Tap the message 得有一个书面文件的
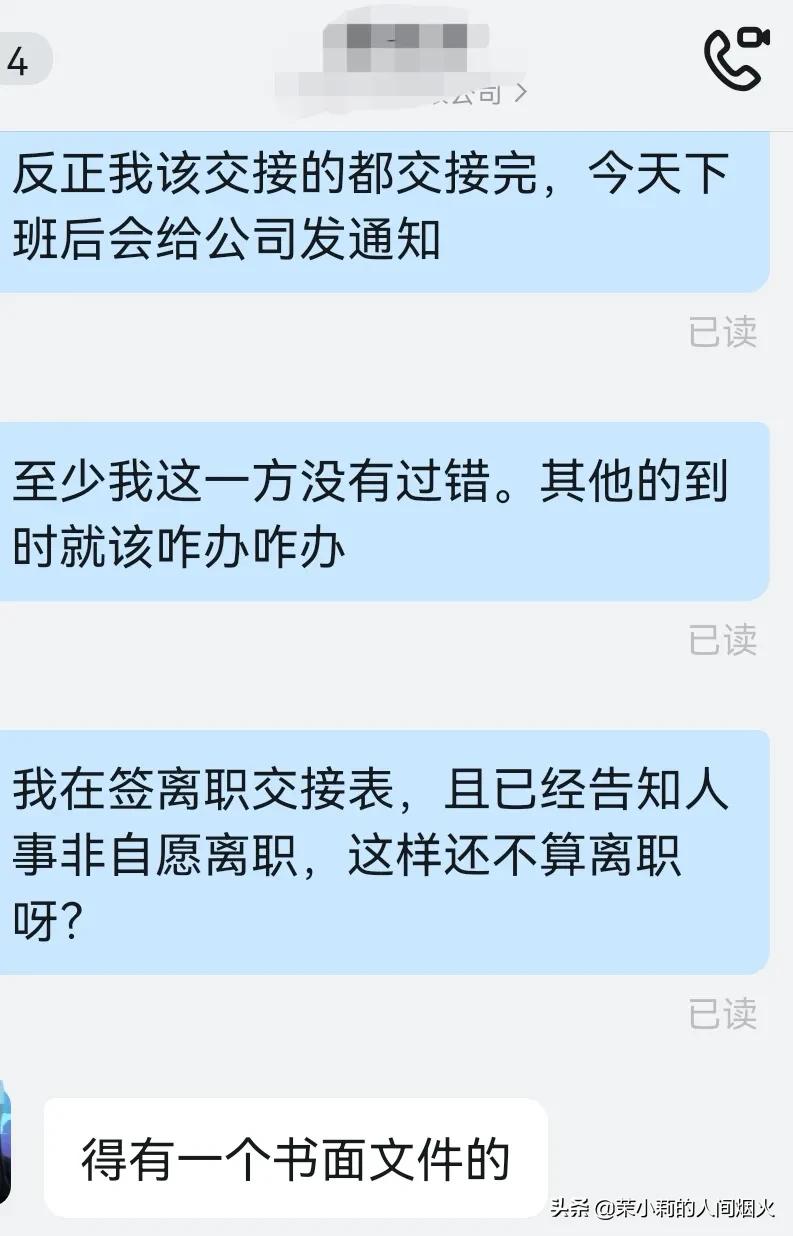This screenshot has width=793, height=1236. 295,1158
